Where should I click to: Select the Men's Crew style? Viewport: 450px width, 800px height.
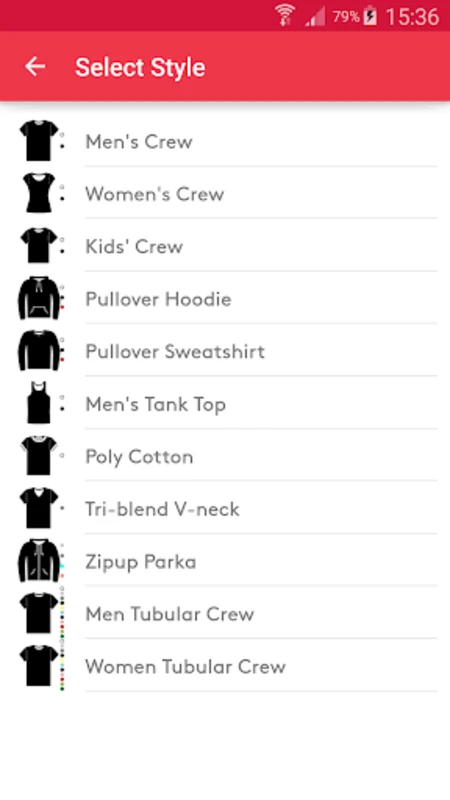[225, 141]
